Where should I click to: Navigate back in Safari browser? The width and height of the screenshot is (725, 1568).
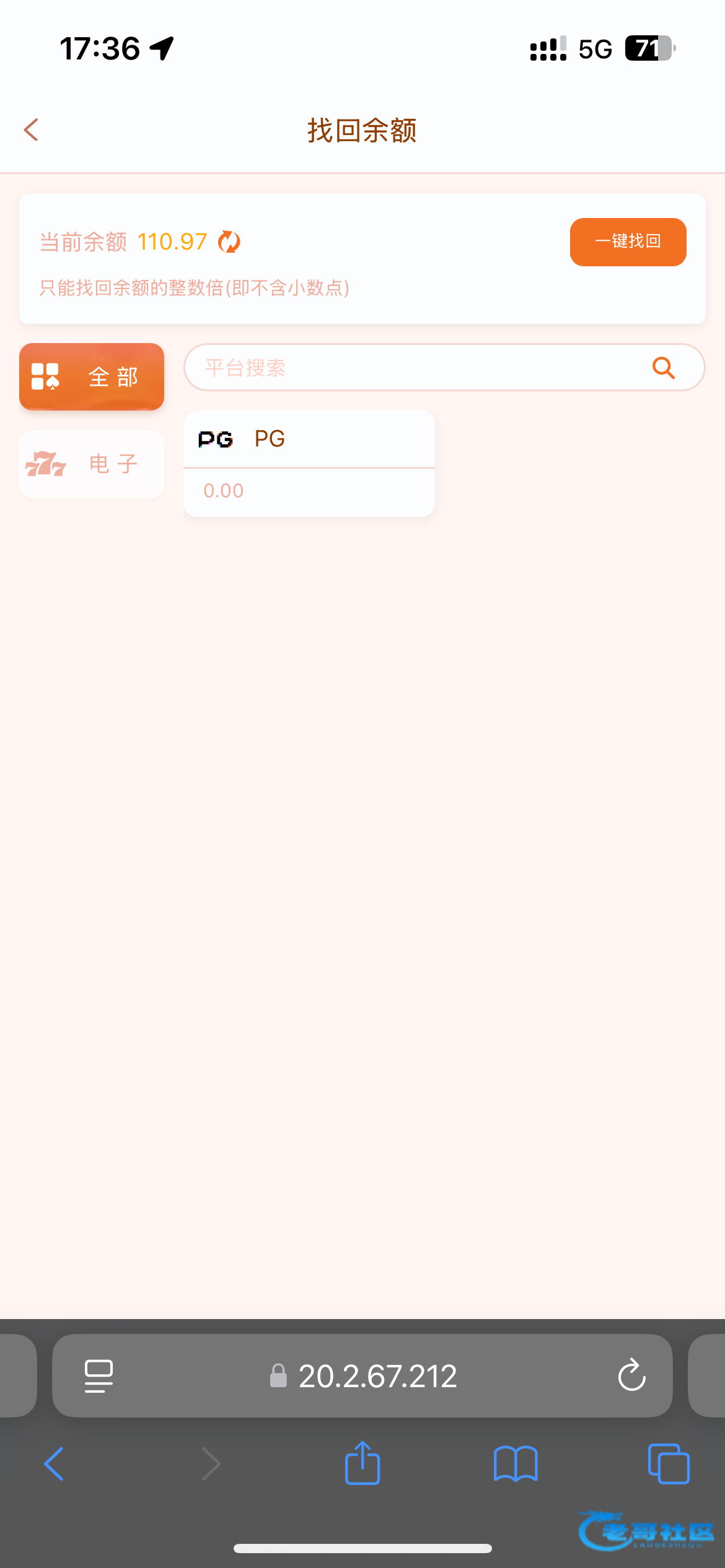[x=55, y=1464]
